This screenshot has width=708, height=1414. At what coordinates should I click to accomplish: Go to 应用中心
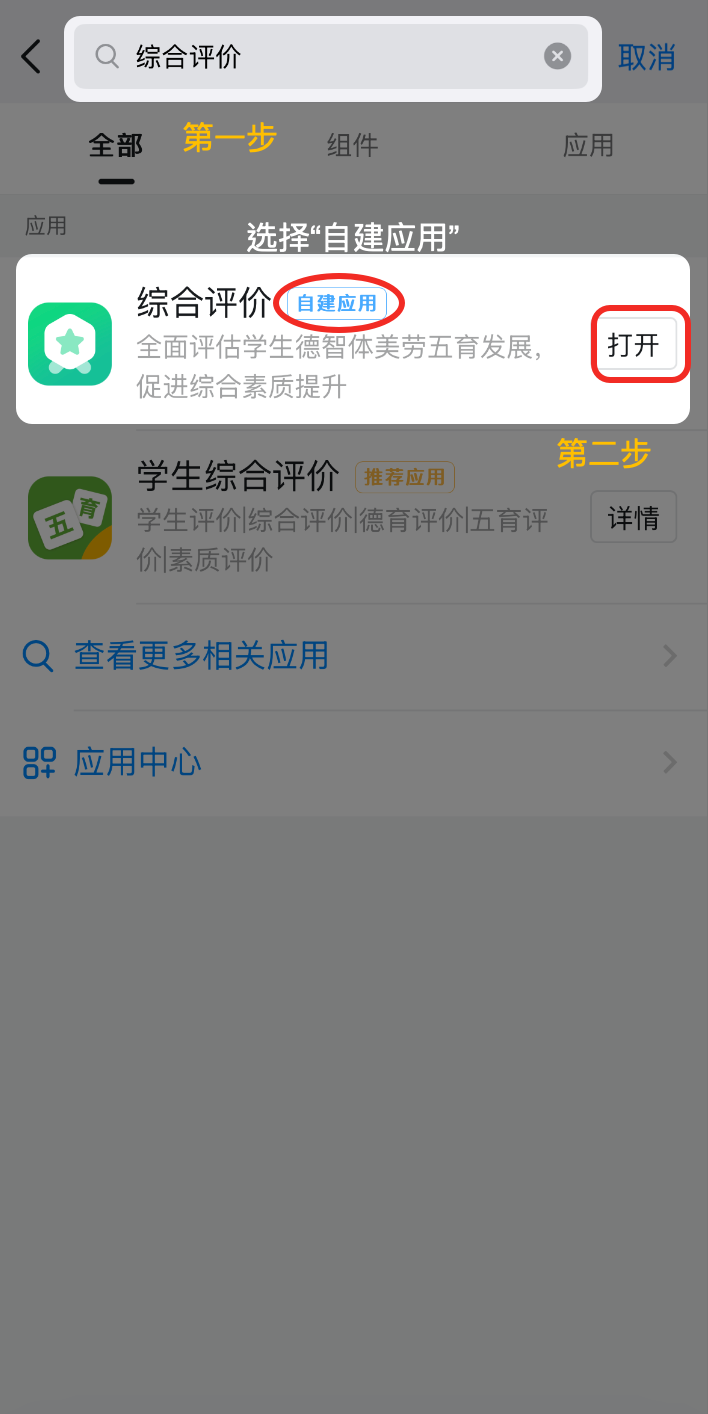click(350, 763)
